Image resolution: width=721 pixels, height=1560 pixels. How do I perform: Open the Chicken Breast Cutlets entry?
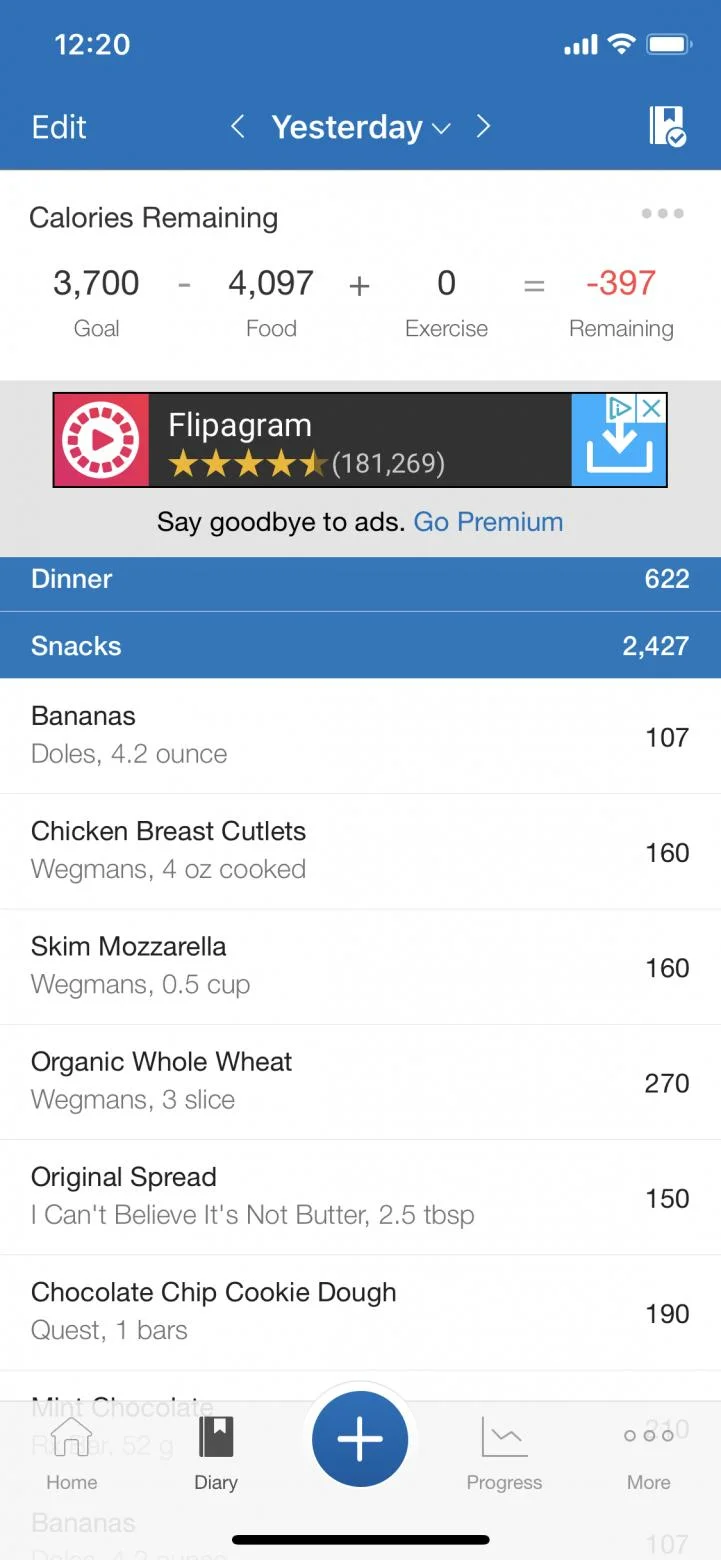tap(360, 852)
